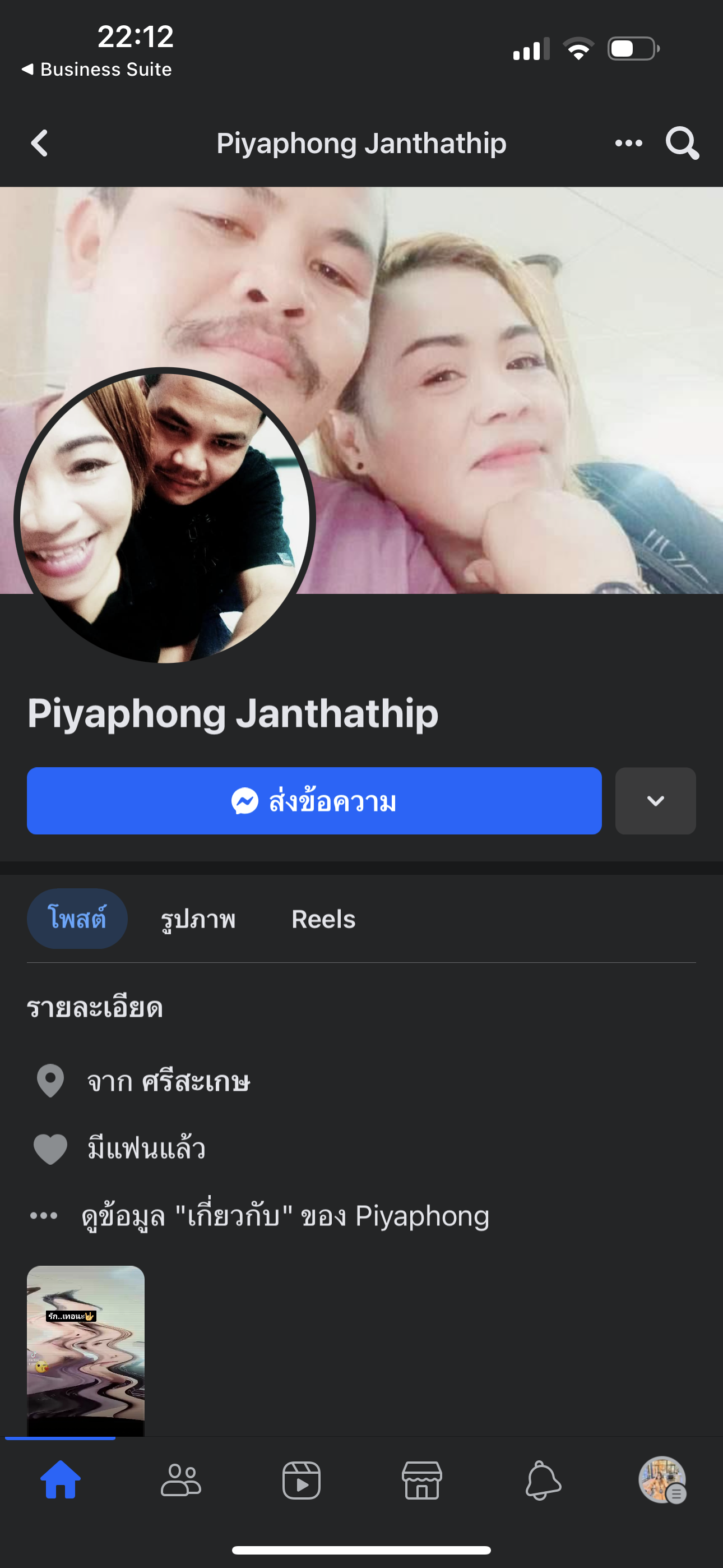Send a message to Piyaphong

(314, 801)
